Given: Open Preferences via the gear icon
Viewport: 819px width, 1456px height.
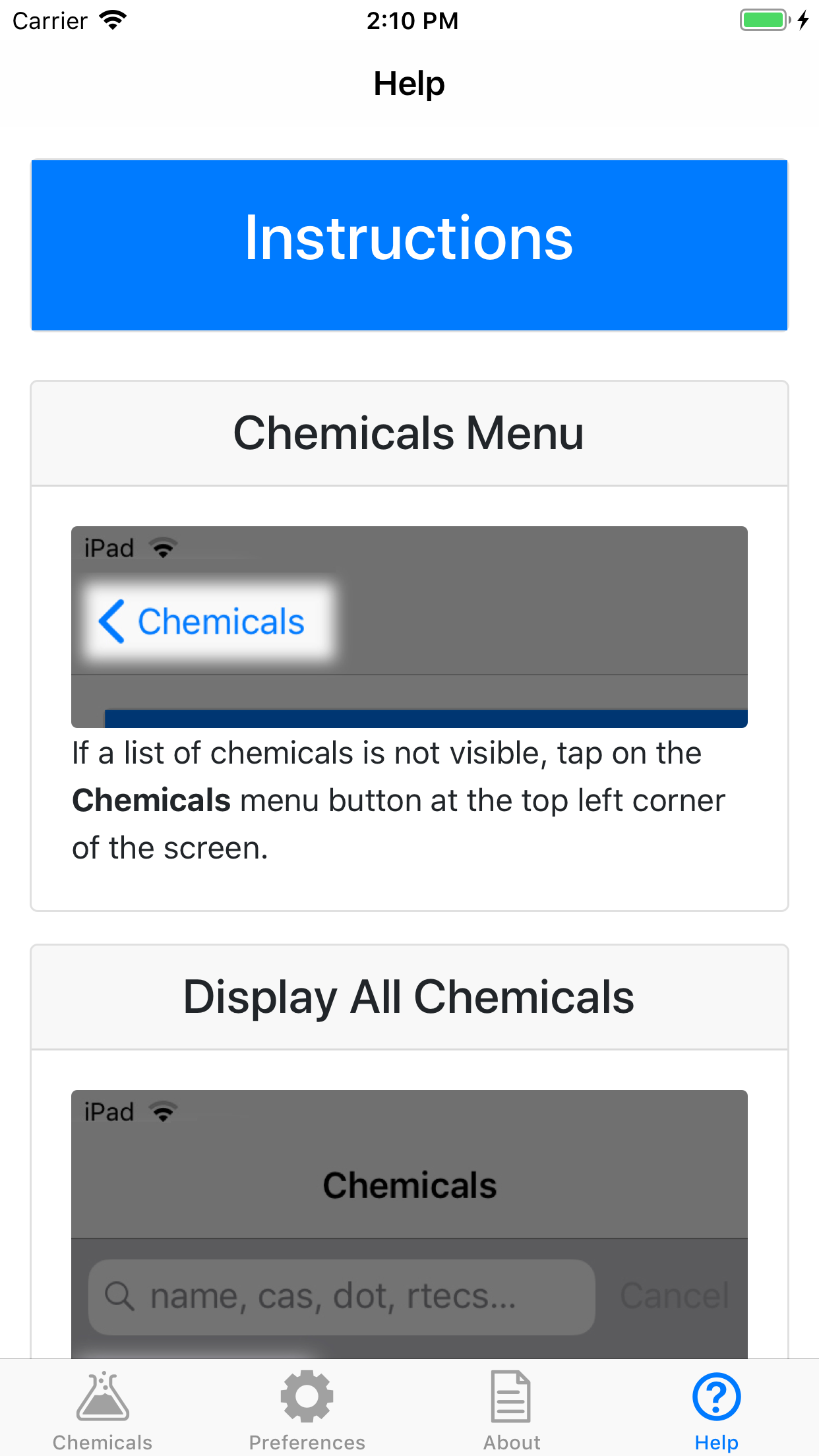Looking at the screenshot, I should [306, 1395].
